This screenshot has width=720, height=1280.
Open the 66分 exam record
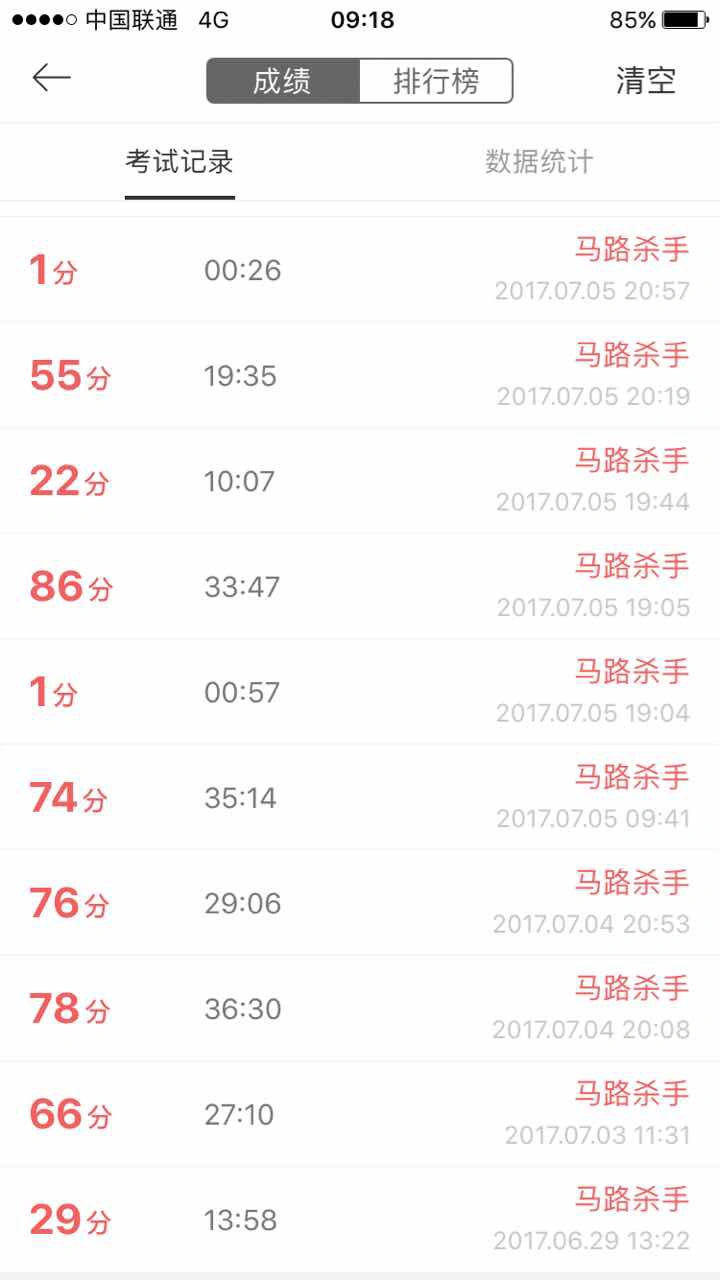pos(360,1114)
